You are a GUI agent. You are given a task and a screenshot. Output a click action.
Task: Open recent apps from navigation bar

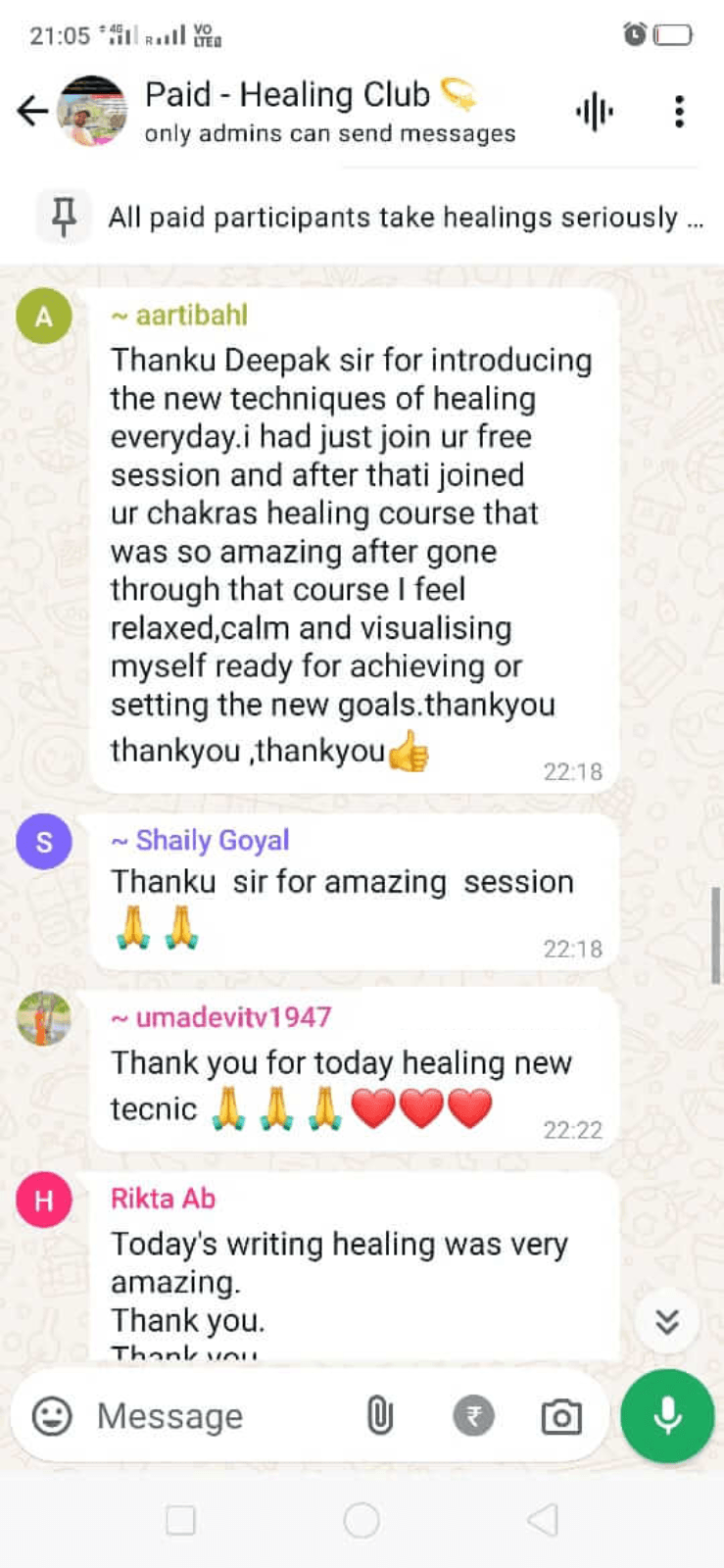180,1520
